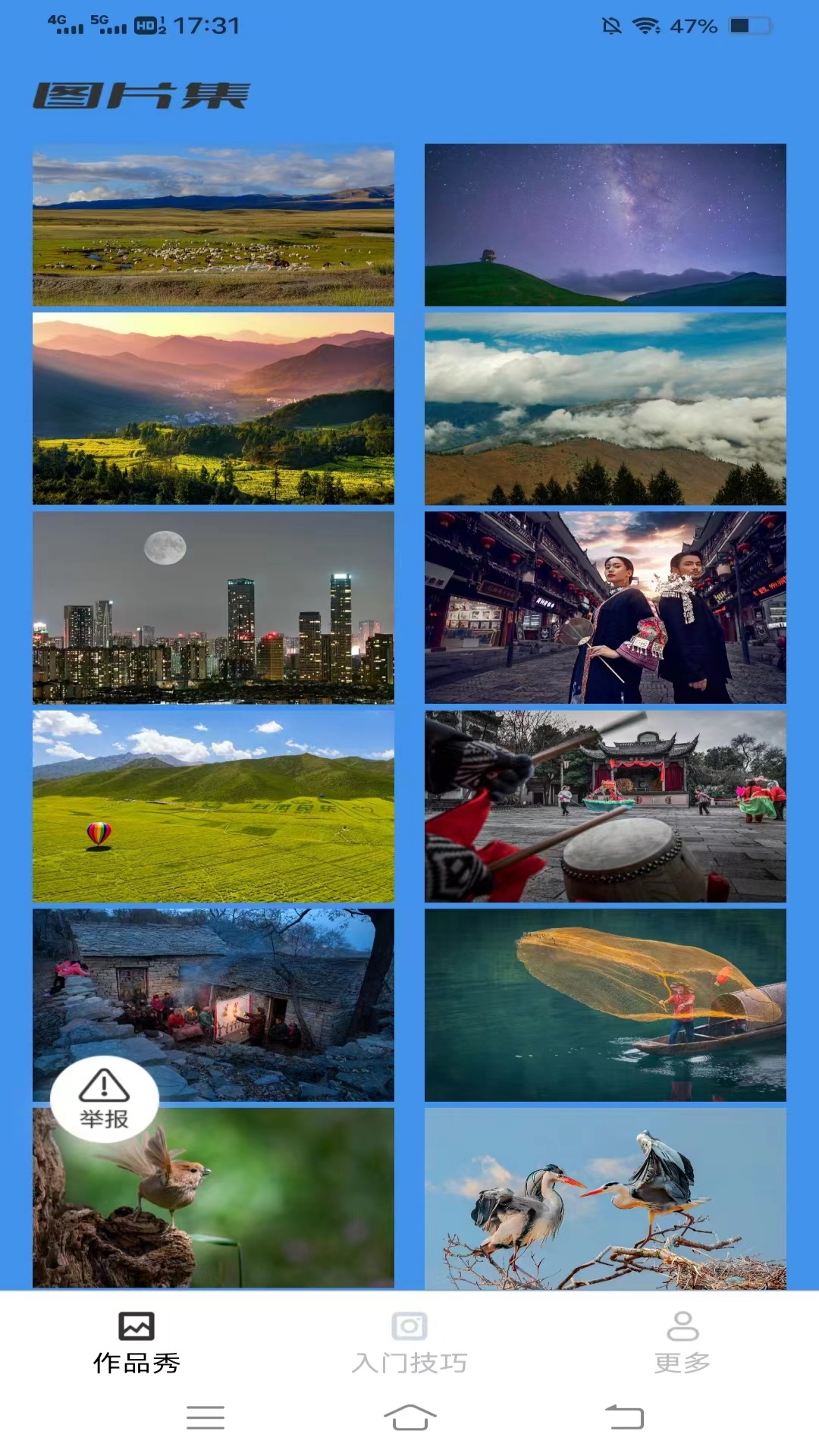The height and width of the screenshot is (1456, 819).
Task: Tap the 举报 report button
Action: (x=105, y=1099)
